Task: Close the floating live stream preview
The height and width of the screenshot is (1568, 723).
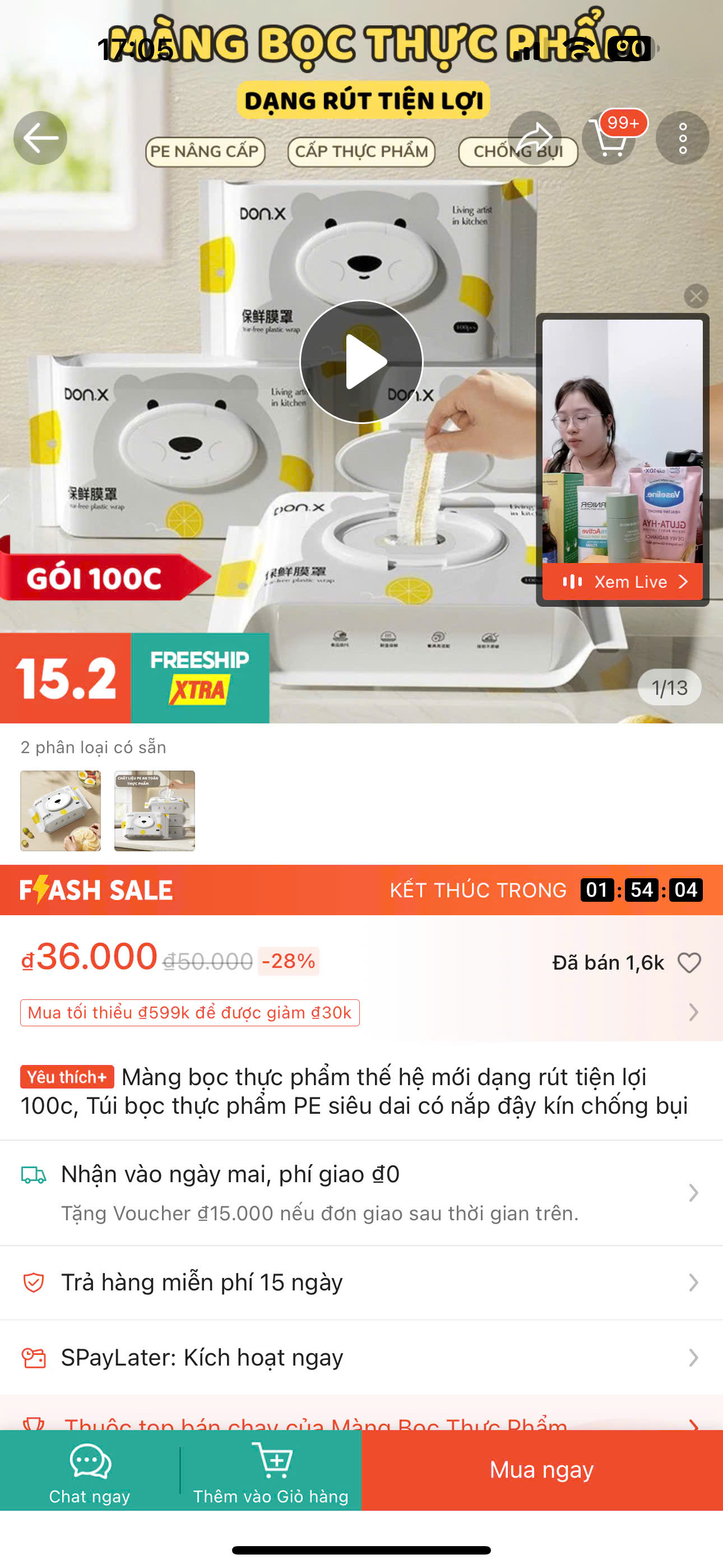Action: coord(696,297)
